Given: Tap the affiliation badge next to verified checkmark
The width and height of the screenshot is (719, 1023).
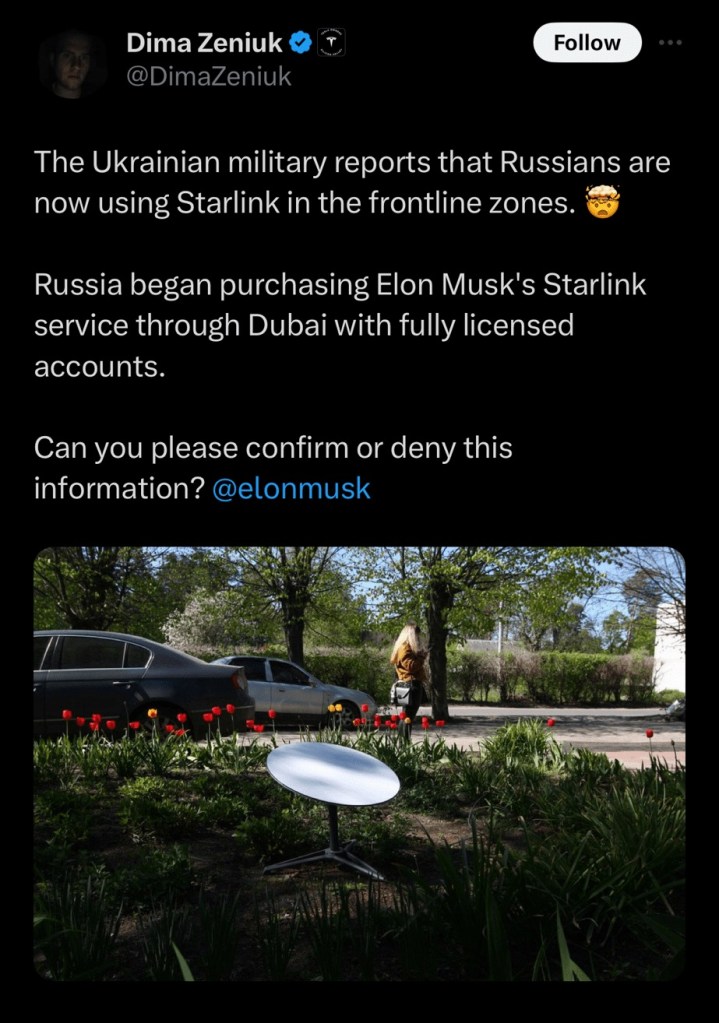Looking at the screenshot, I should [x=331, y=43].
